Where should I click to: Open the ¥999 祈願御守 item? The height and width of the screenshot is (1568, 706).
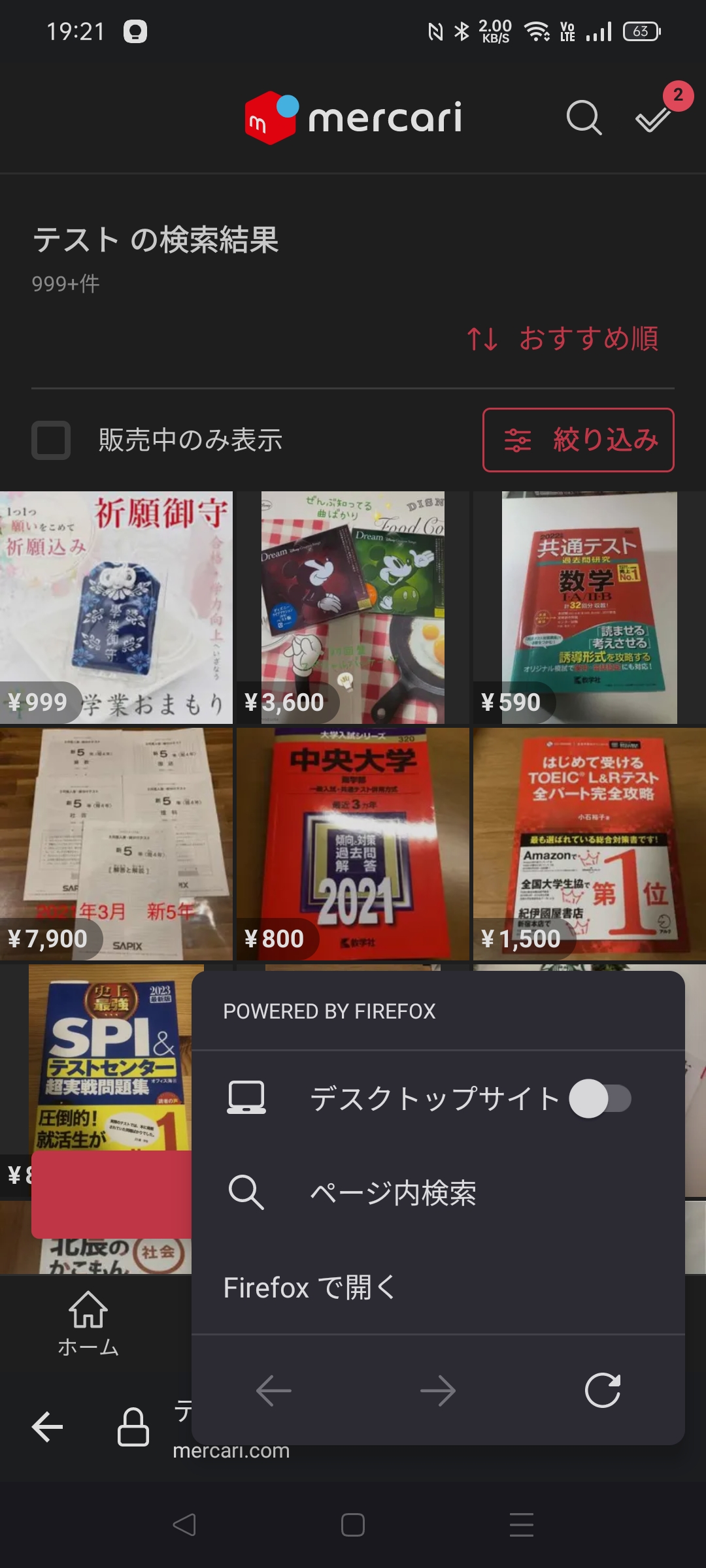pyautogui.click(x=116, y=608)
